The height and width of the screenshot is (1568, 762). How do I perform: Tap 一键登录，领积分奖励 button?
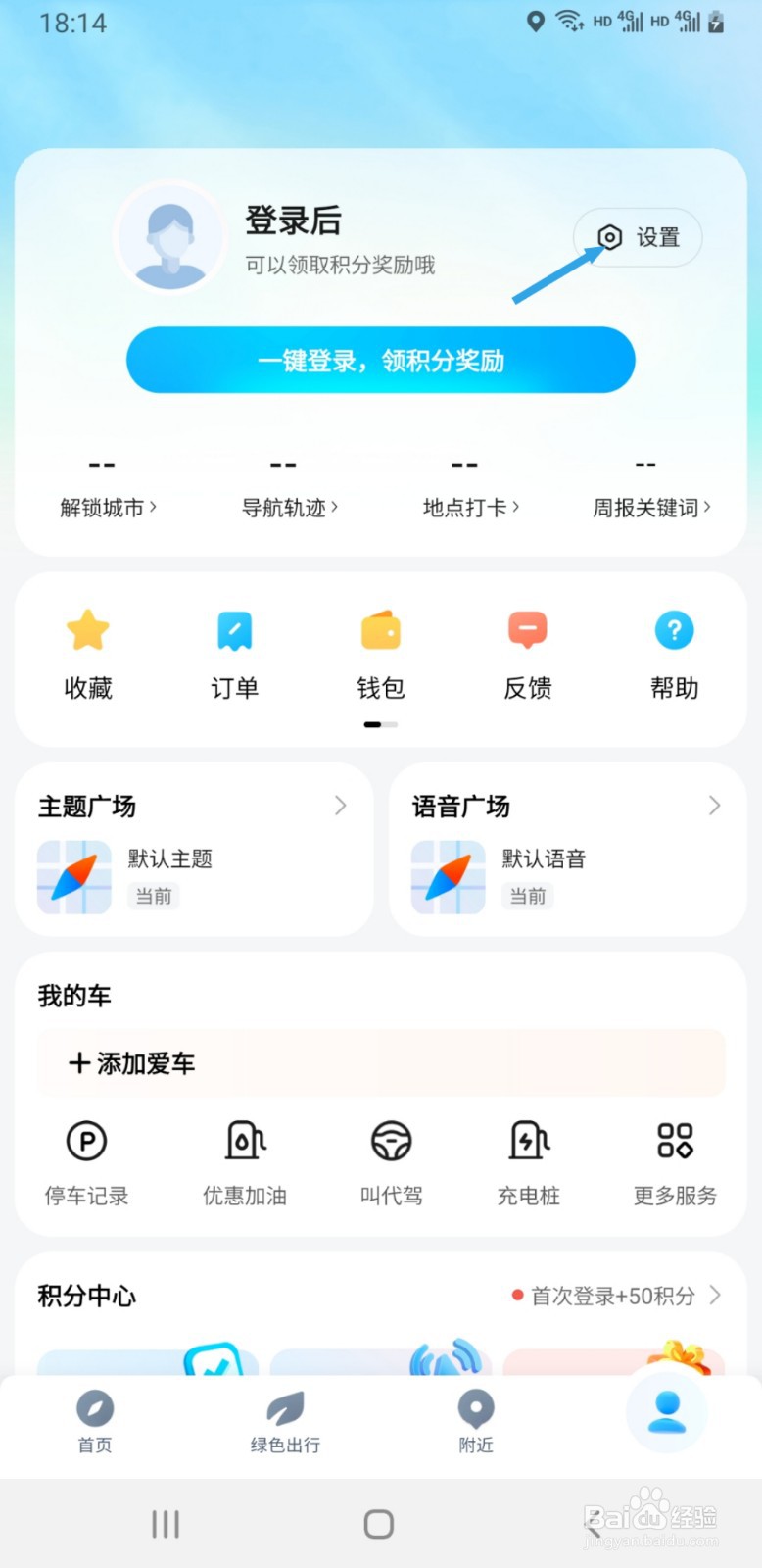(380, 361)
